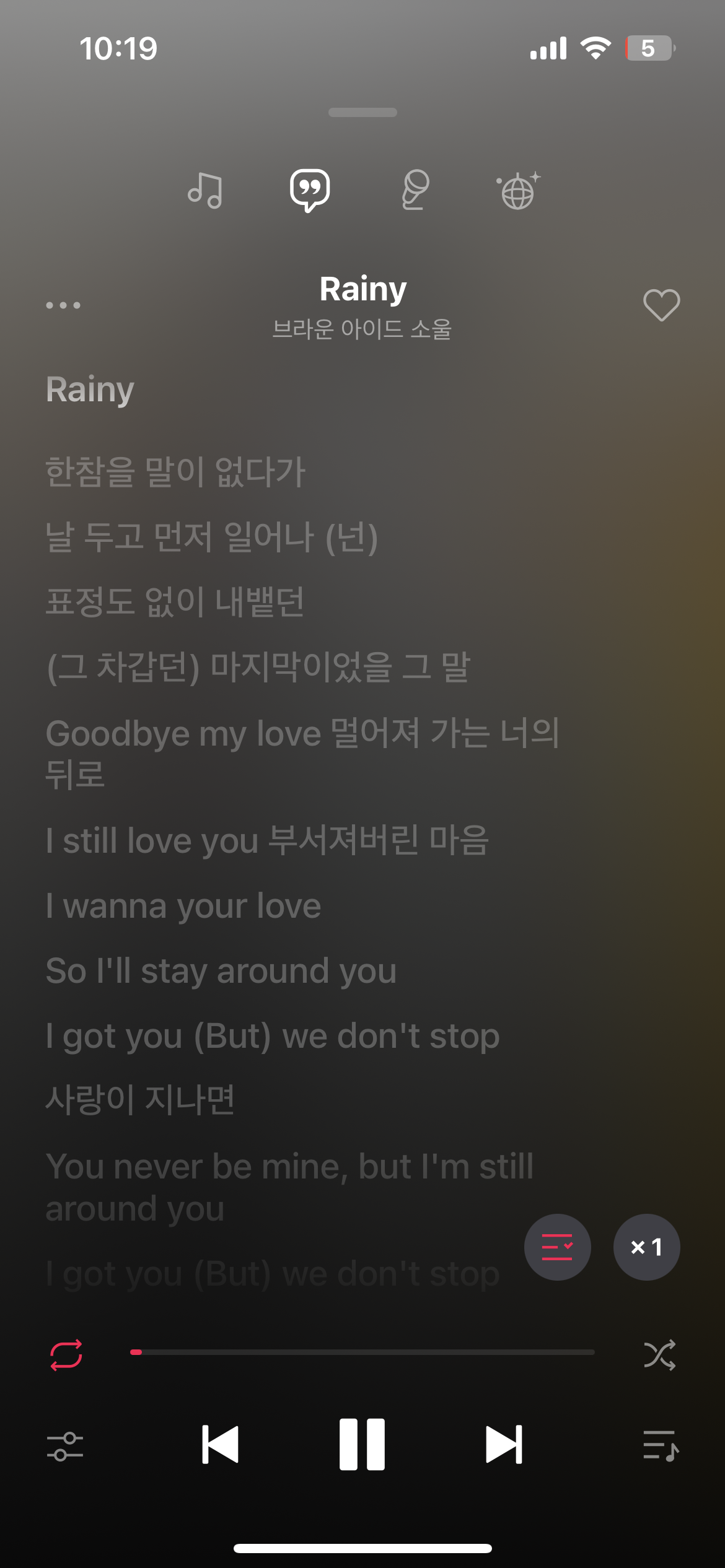Switch to the disco ball tab
Image resolution: width=725 pixels, height=1568 pixels.
tap(518, 191)
